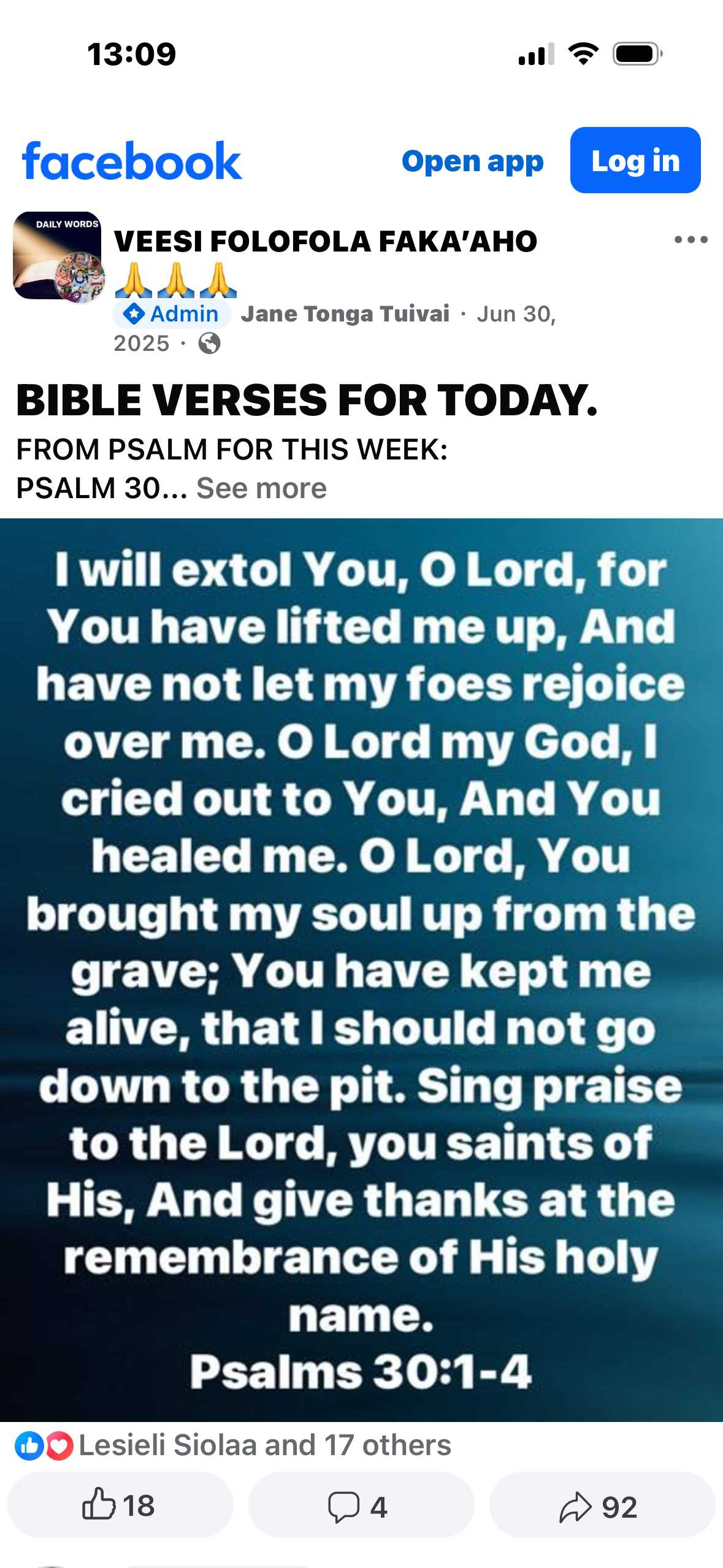The height and width of the screenshot is (1568, 723).
Task: Open the Psalms 30:1-4 verse image
Action: tap(361, 969)
